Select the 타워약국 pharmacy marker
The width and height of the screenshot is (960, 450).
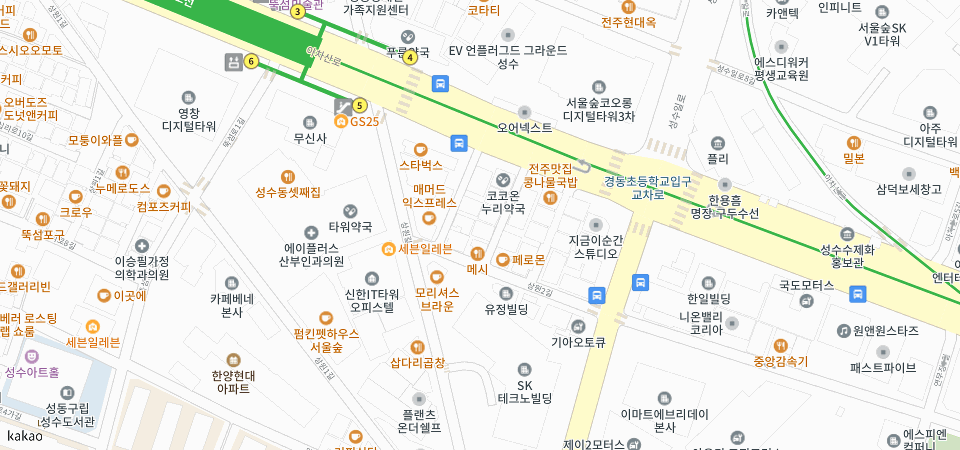click(350, 211)
